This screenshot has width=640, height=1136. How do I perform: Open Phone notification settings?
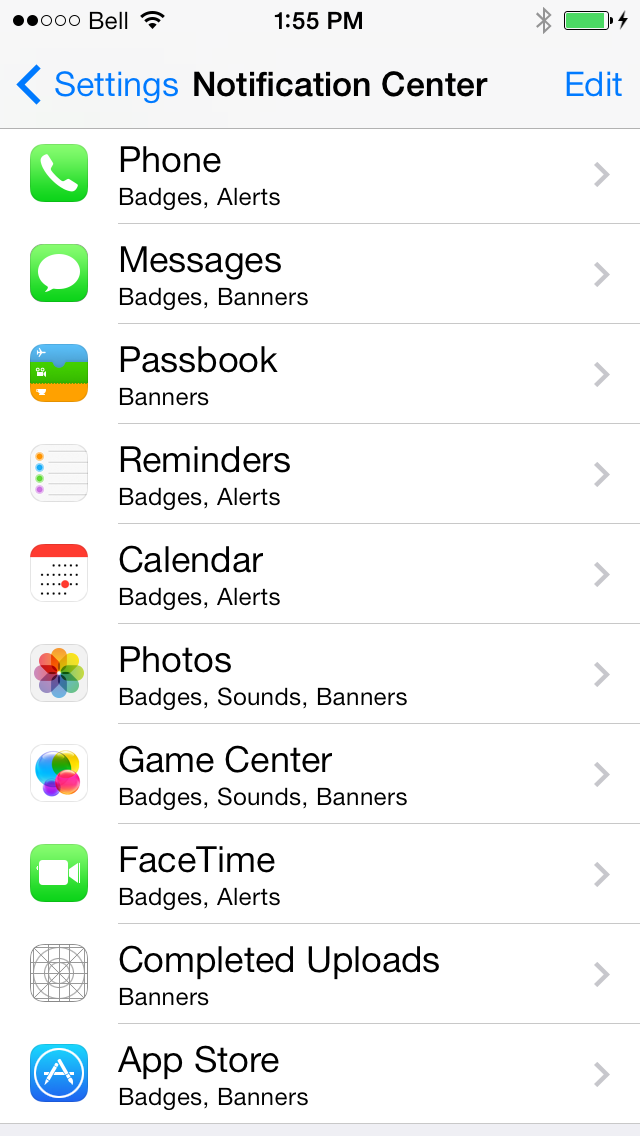pos(320,174)
